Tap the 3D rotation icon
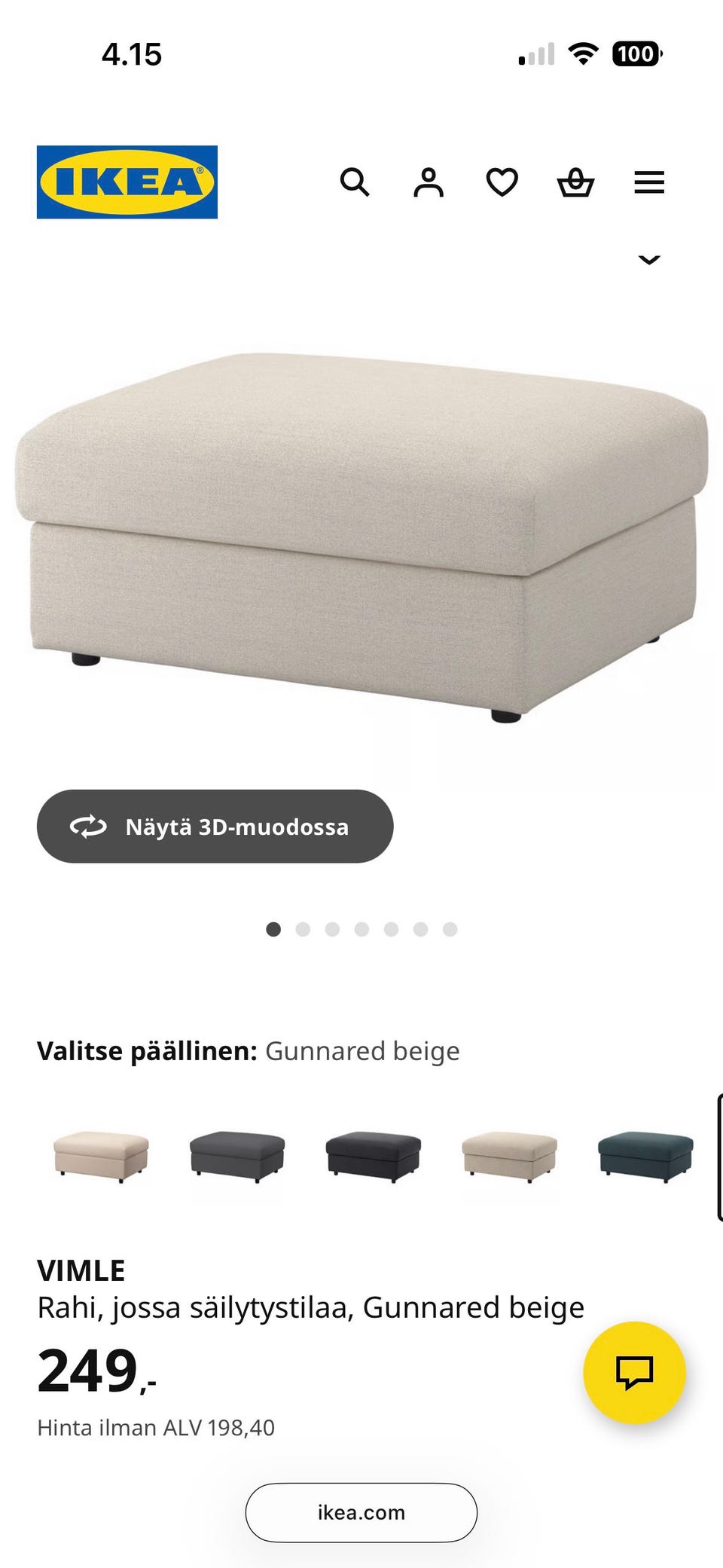Viewport: 723px width, 1568px height. point(88,827)
